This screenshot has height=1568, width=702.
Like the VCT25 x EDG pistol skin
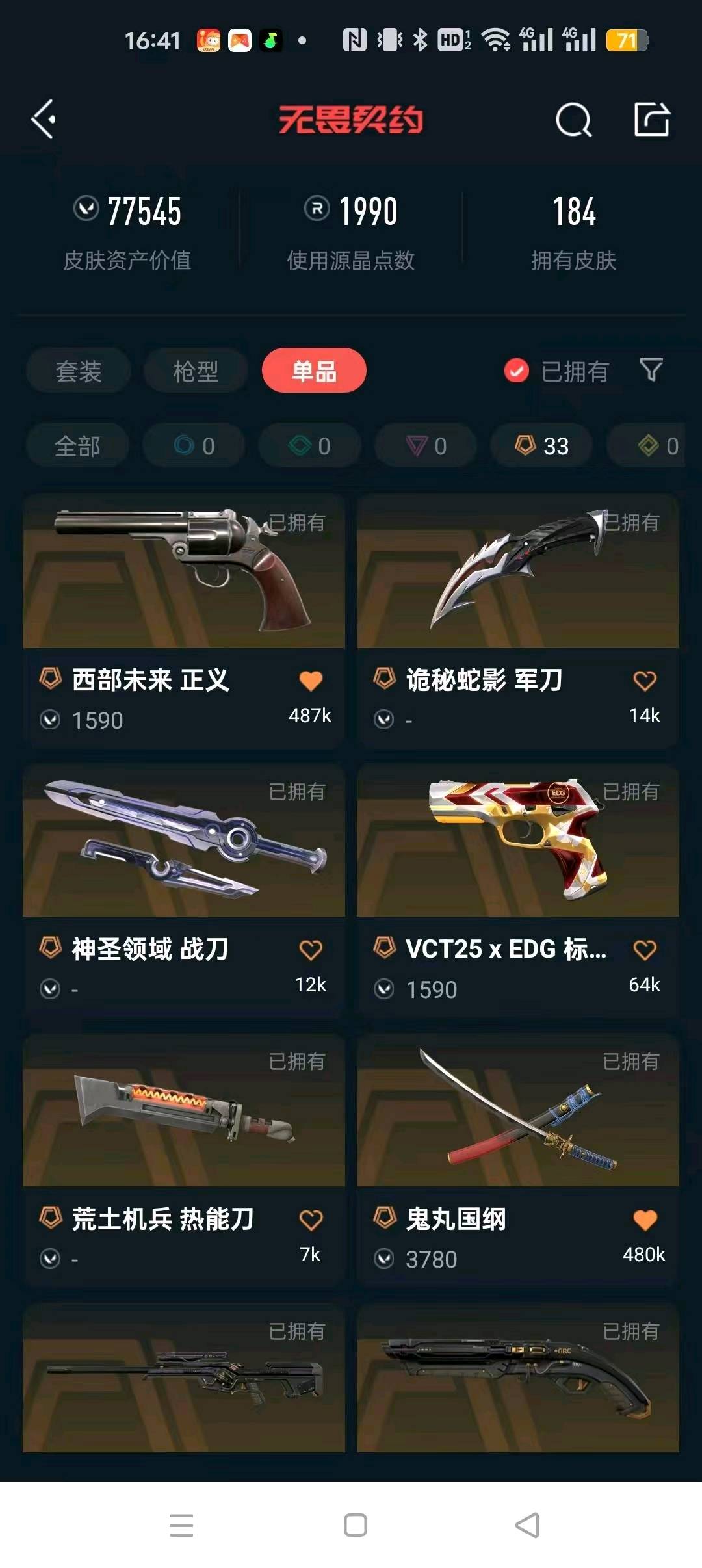[644, 950]
